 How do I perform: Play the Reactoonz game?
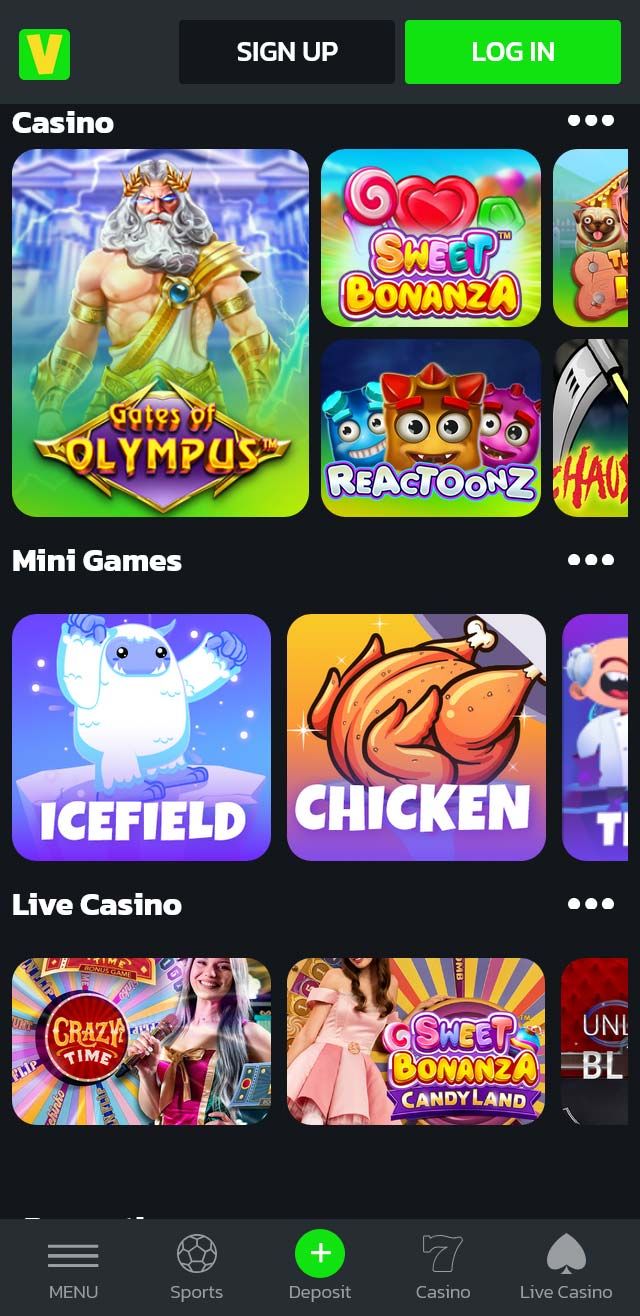[x=430, y=427]
